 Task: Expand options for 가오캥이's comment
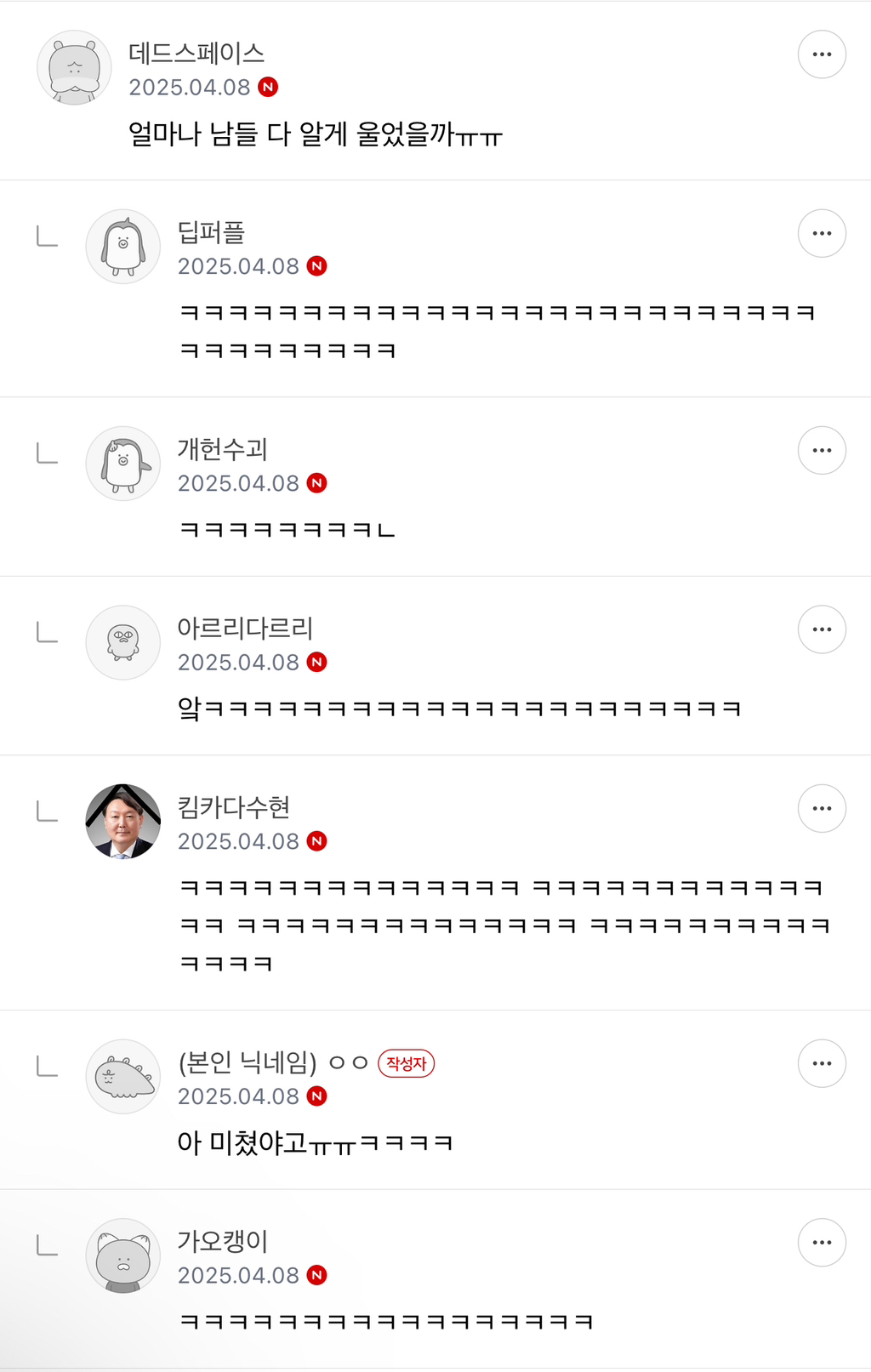[x=822, y=1242]
